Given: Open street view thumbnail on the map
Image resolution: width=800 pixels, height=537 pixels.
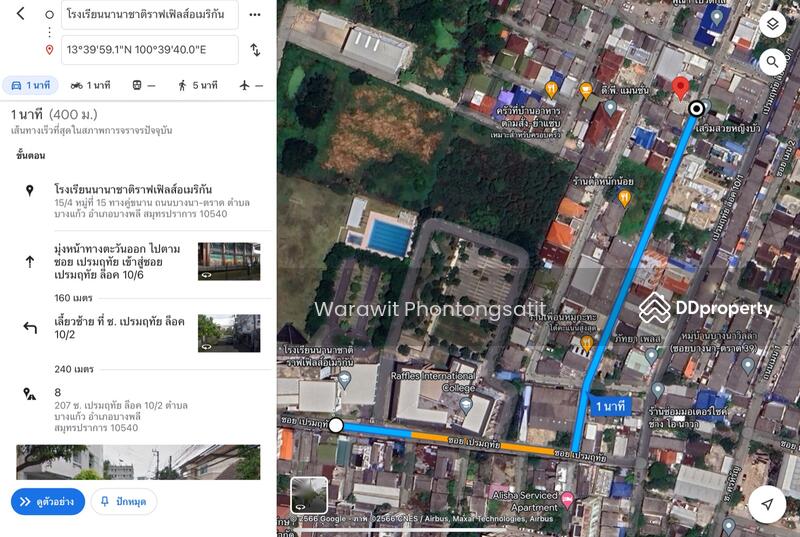Looking at the screenshot, I should (x=309, y=495).
